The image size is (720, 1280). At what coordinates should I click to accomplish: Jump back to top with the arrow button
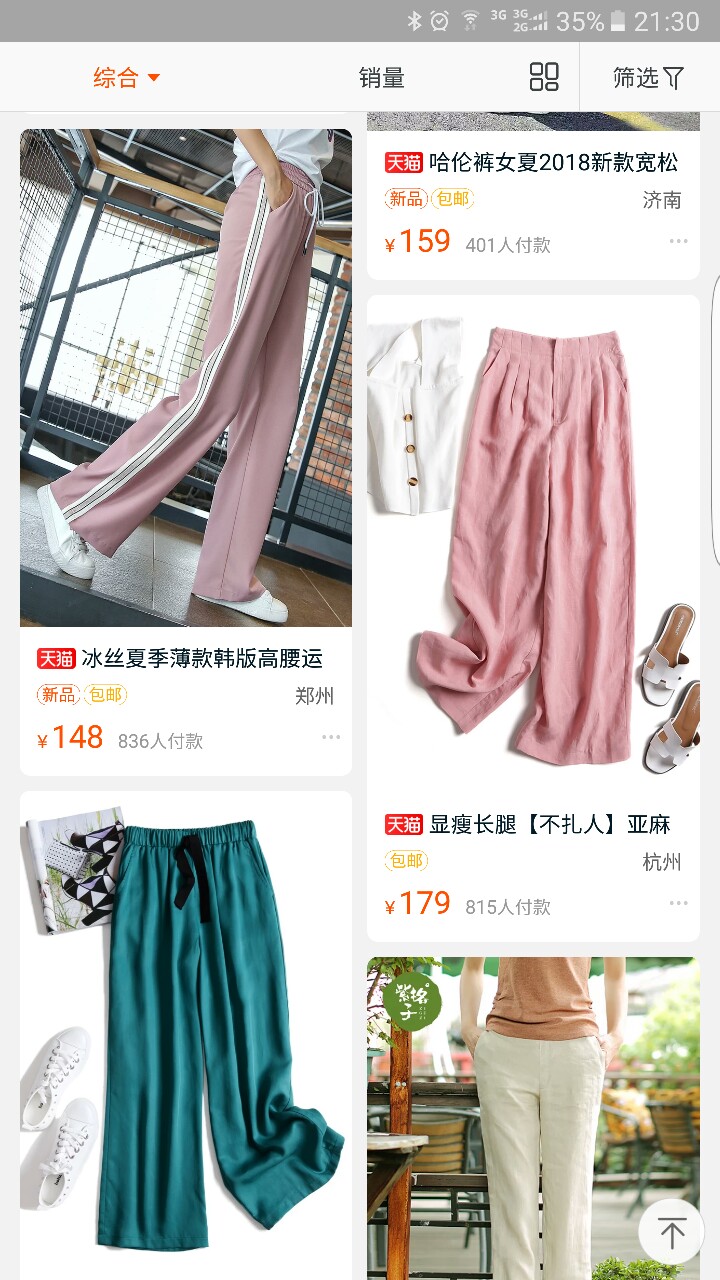click(672, 1232)
